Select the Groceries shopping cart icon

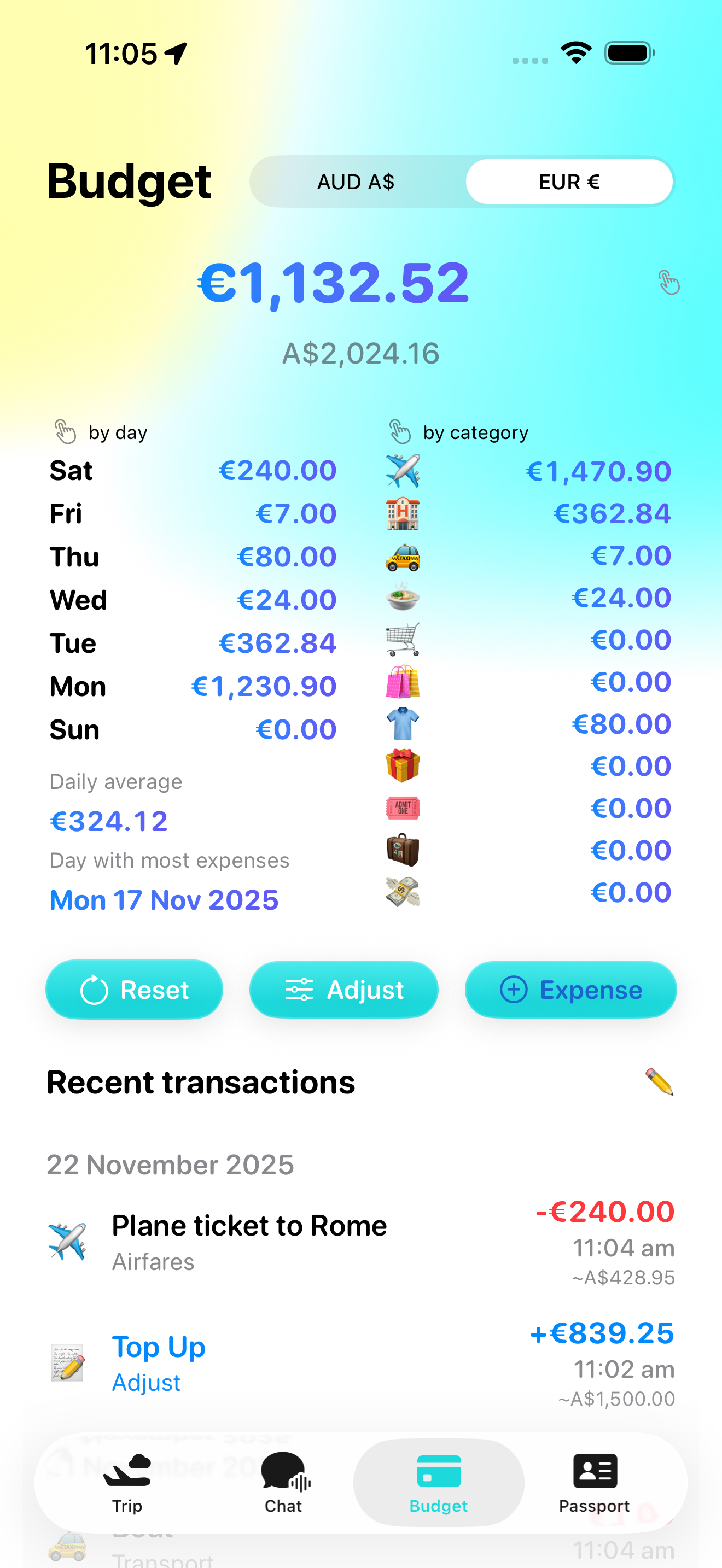[402, 640]
